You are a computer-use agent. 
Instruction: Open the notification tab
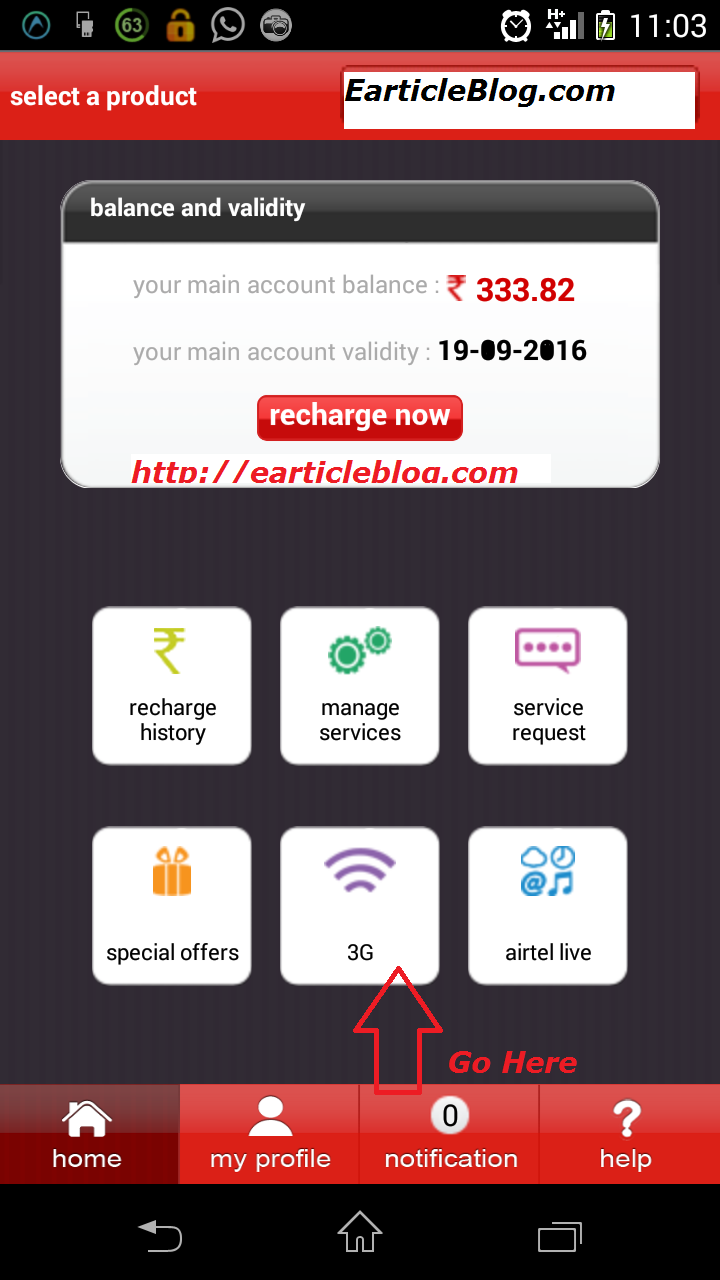450,1135
